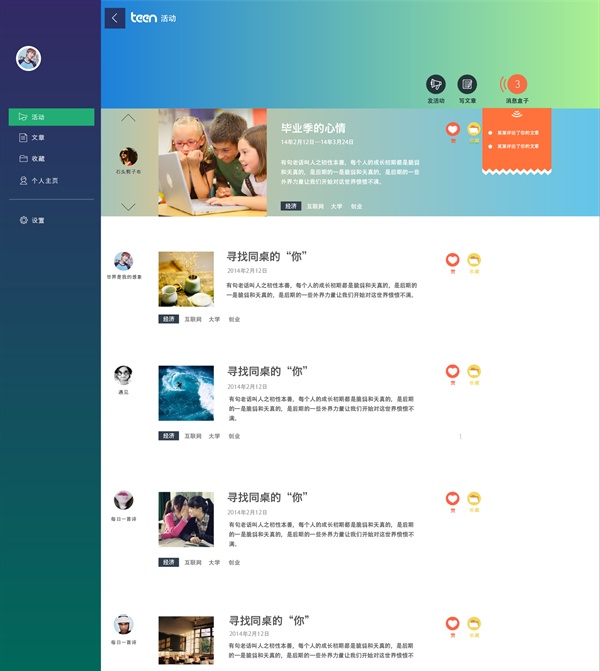600x671 pixels.
Task: Open the 消息盒子 notifications
Action: (x=517, y=85)
